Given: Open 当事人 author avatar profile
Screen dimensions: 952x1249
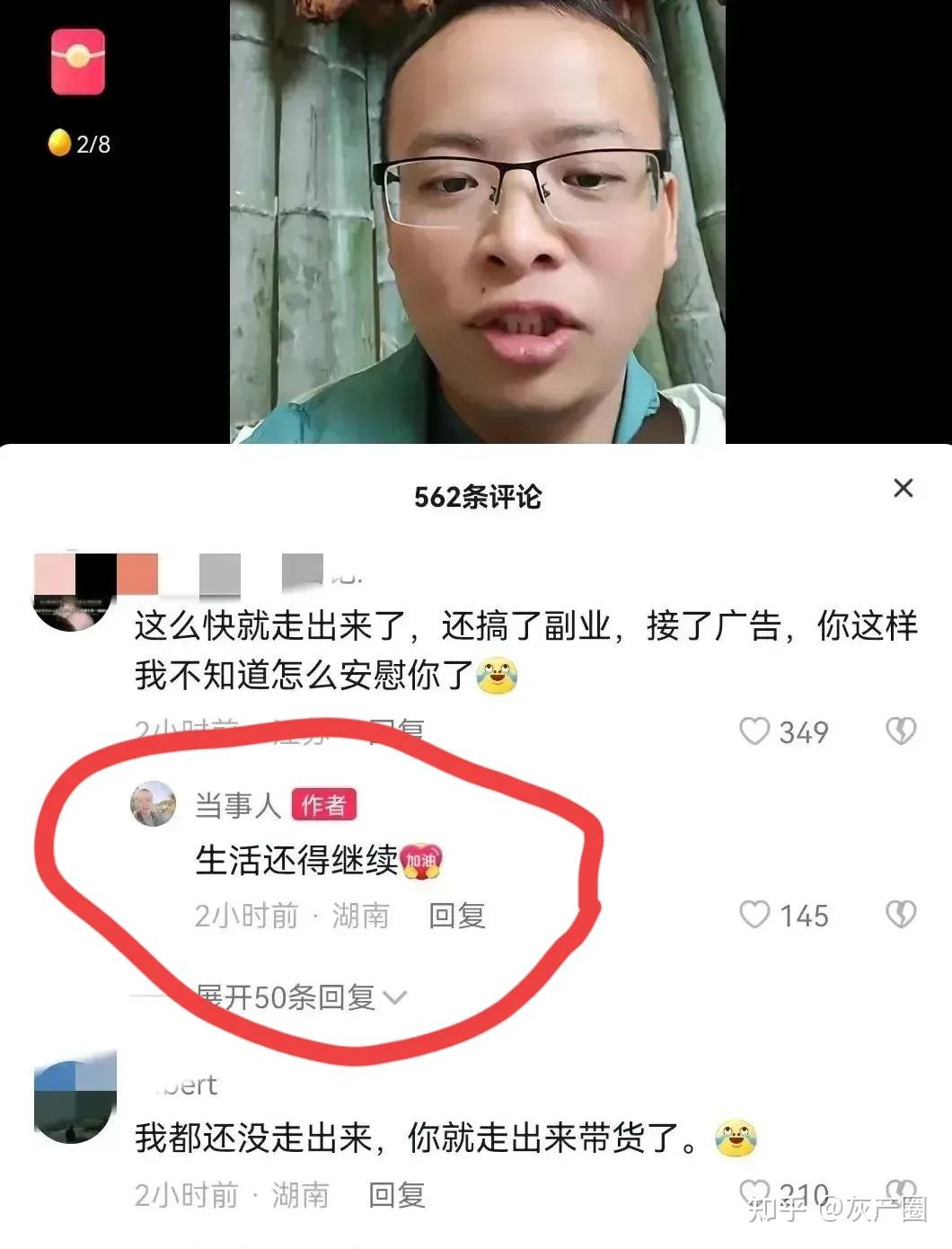Looking at the screenshot, I should [x=154, y=804].
